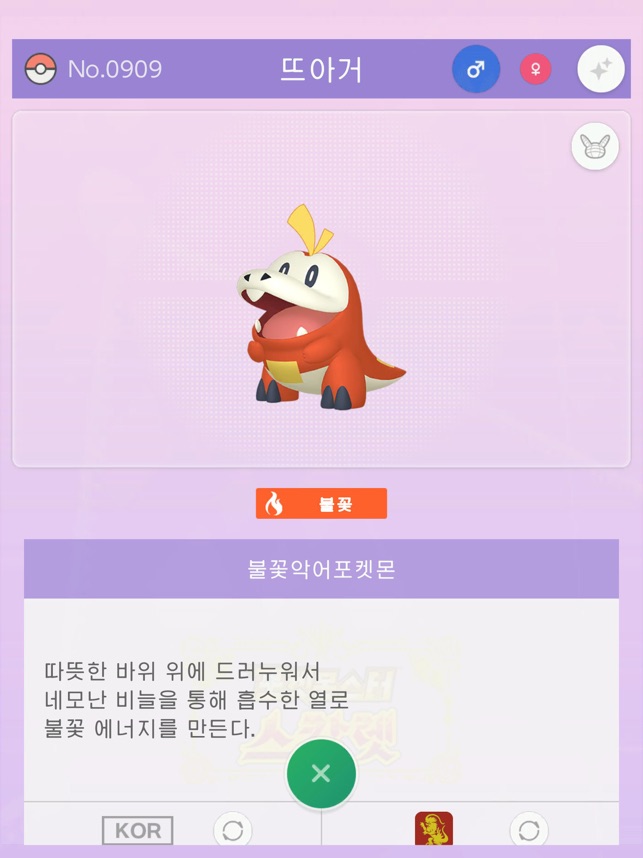This screenshot has width=643, height=858.
Task: Tap the Pokémon face icon in the viewer
Action: pyautogui.click(x=595, y=148)
